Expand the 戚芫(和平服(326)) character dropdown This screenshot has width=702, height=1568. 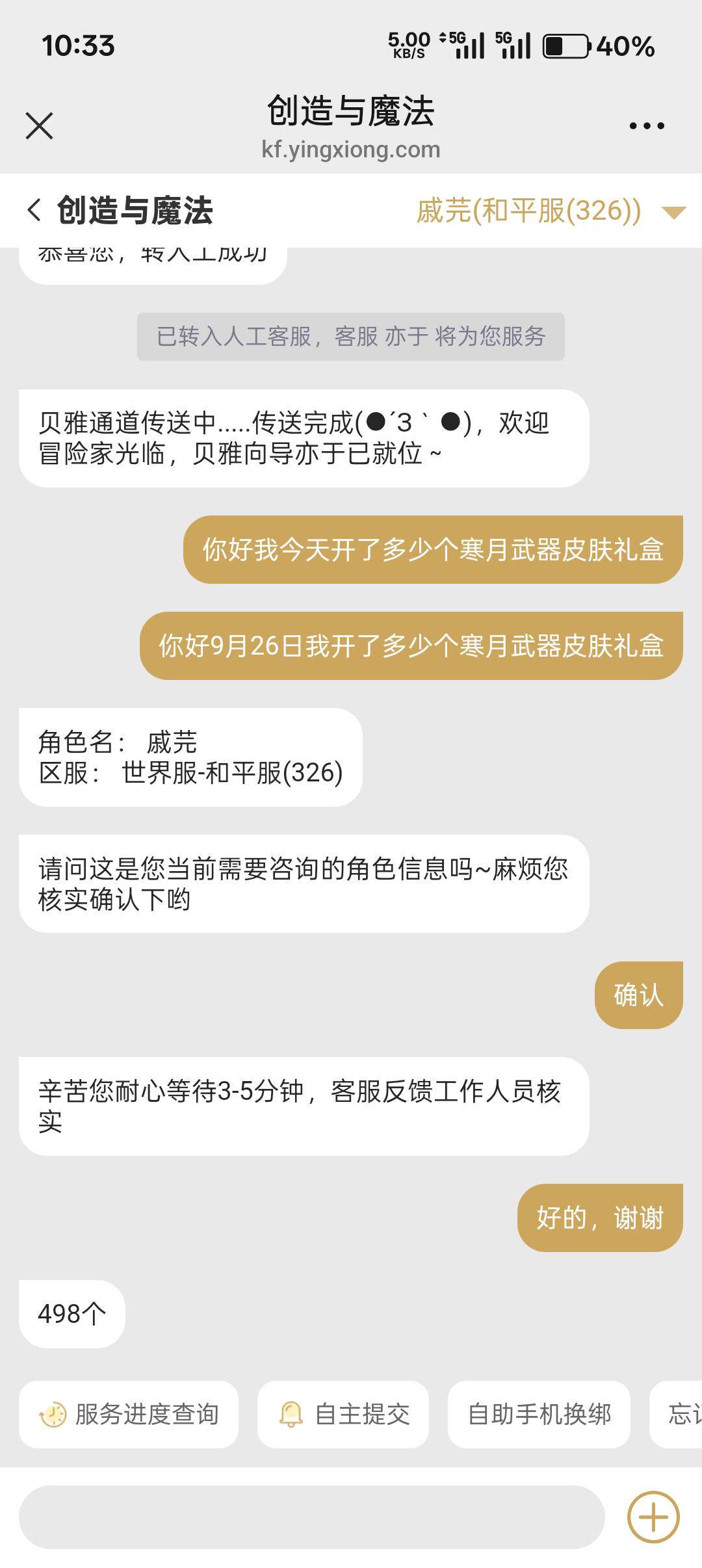pyautogui.click(x=673, y=212)
